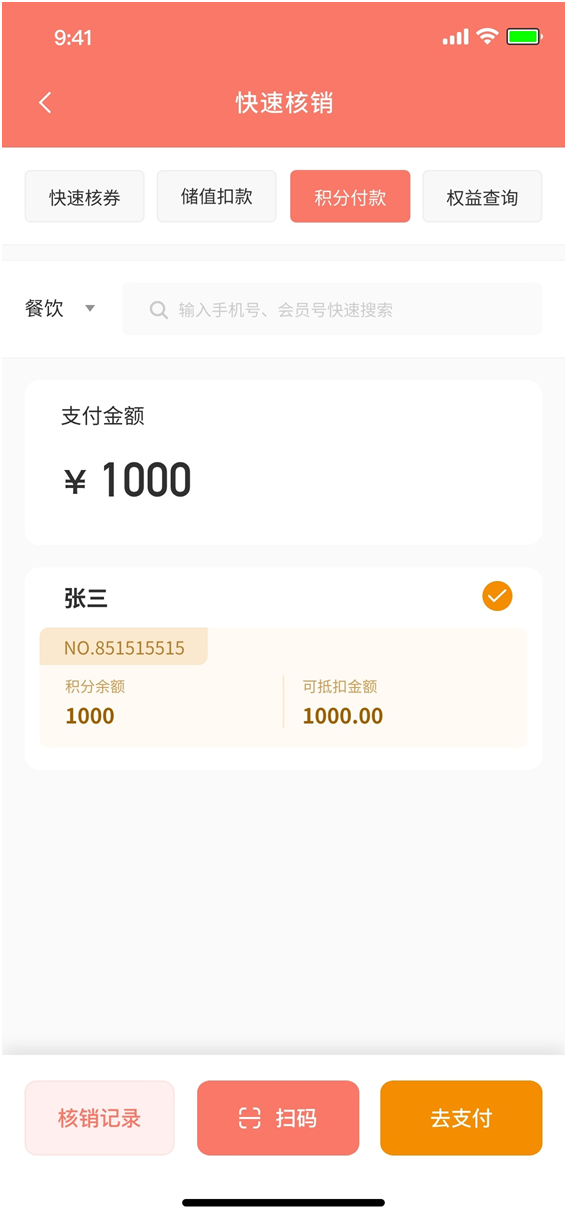Switch to the 储值扣款 tab
The height and width of the screenshot is (1222, 567).
coord(217,197)
